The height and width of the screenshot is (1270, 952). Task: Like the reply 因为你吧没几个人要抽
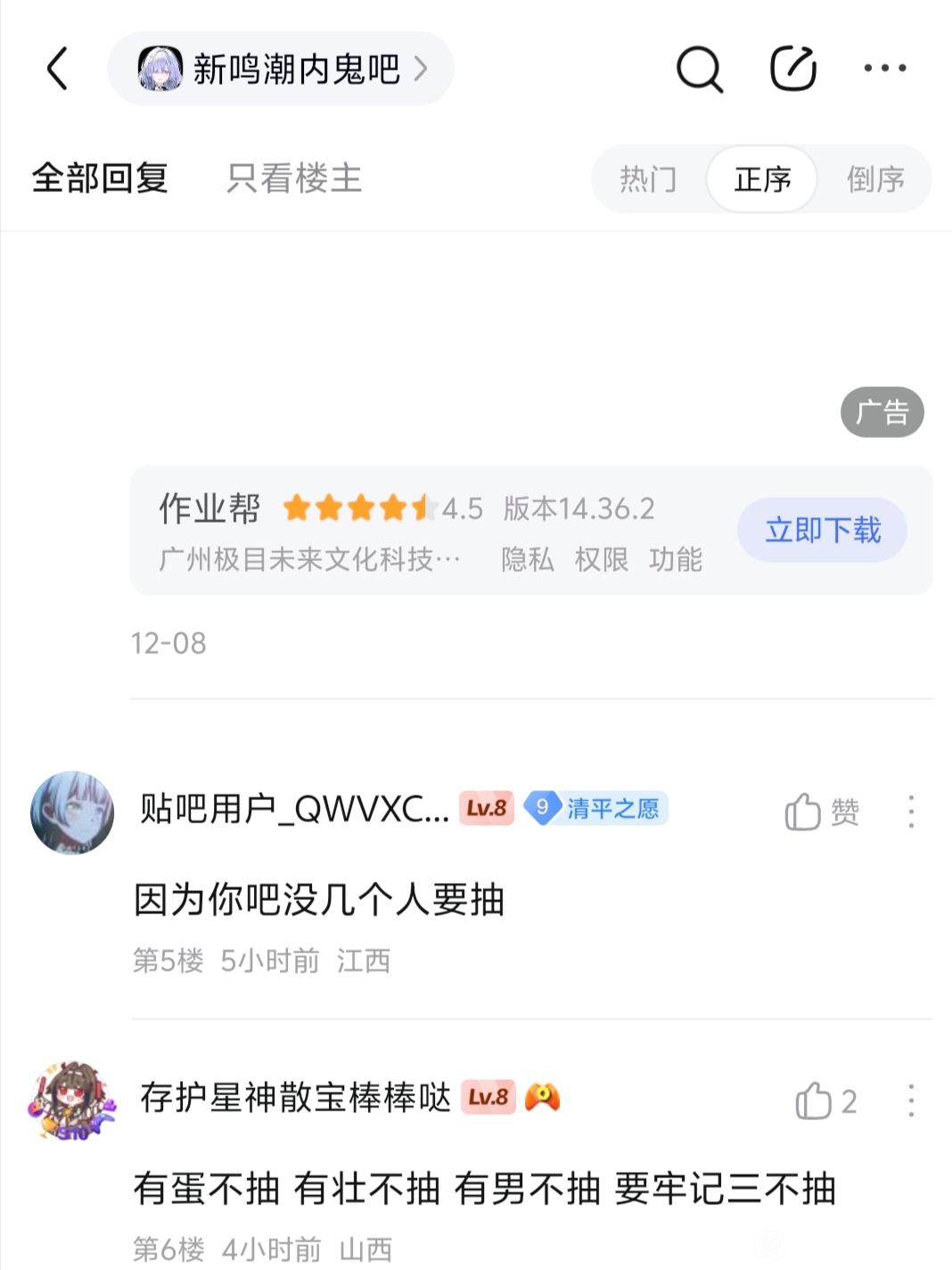(821, 812)
